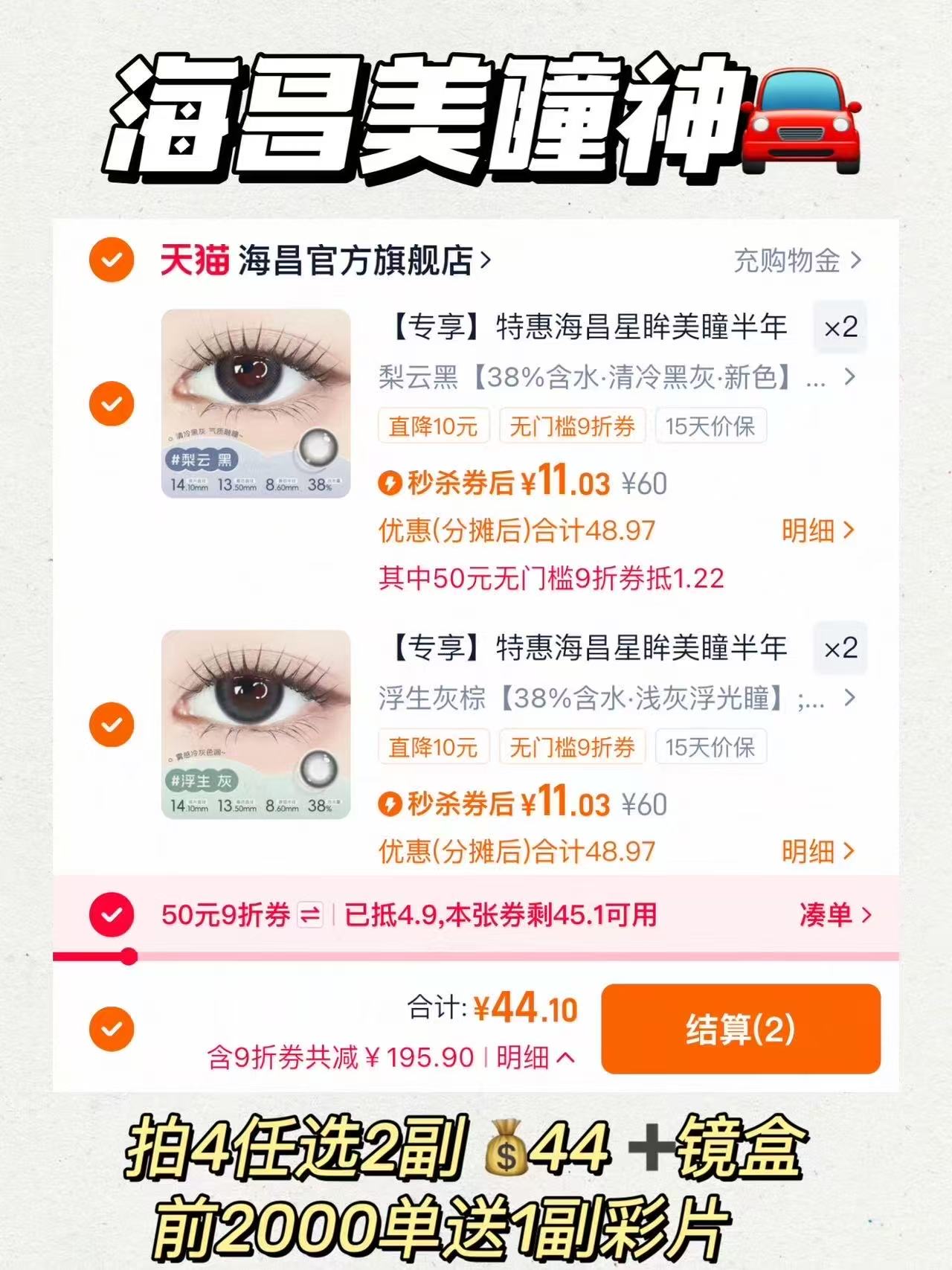Click the 直降10元 tag on second product
Viewport: 952px width, 1270px height.
tap(434, 747)
